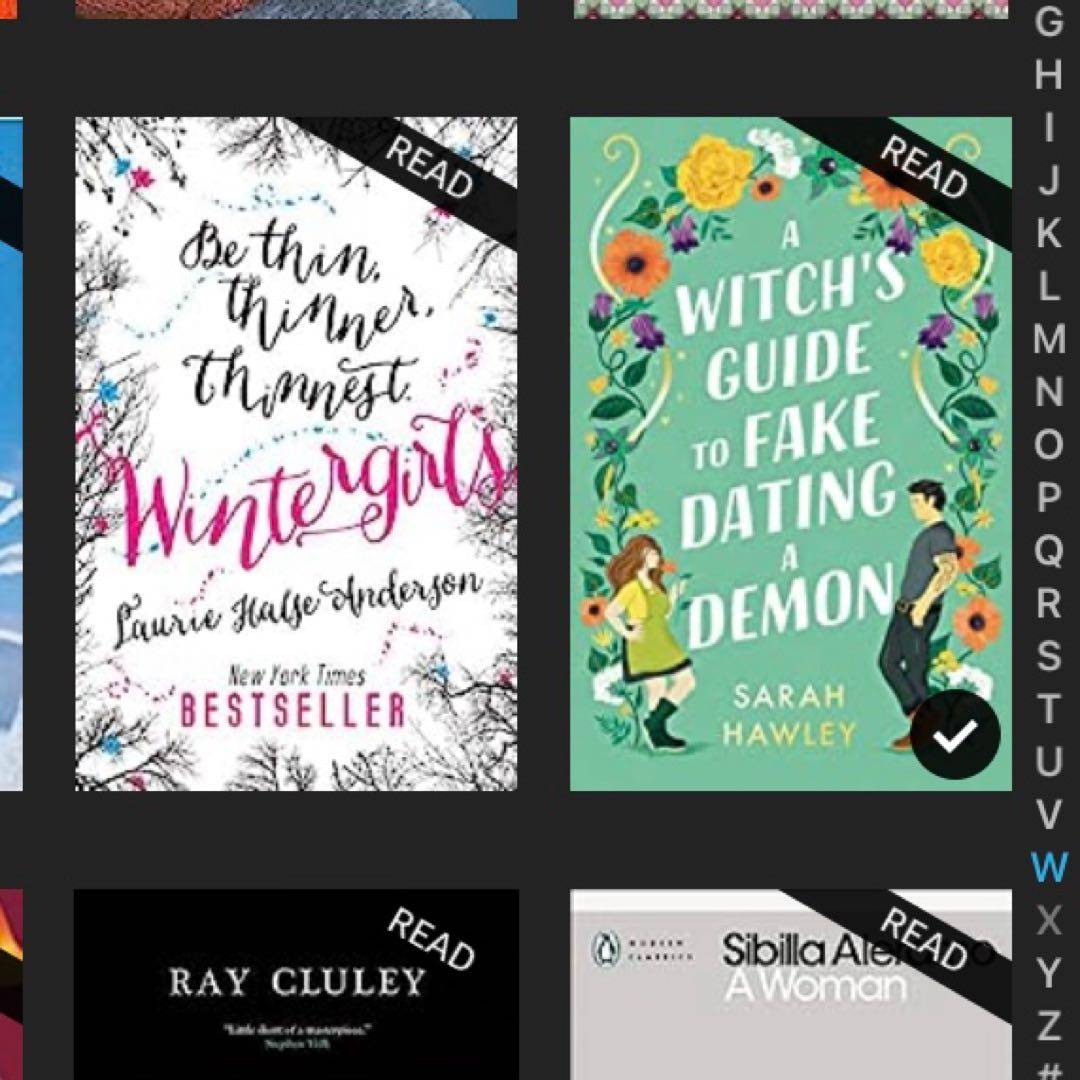Screen dimensions: 1080x1080
Task: Jump to letter Z in the index
Action: pyautogui.click(x=1048, y=1026)
